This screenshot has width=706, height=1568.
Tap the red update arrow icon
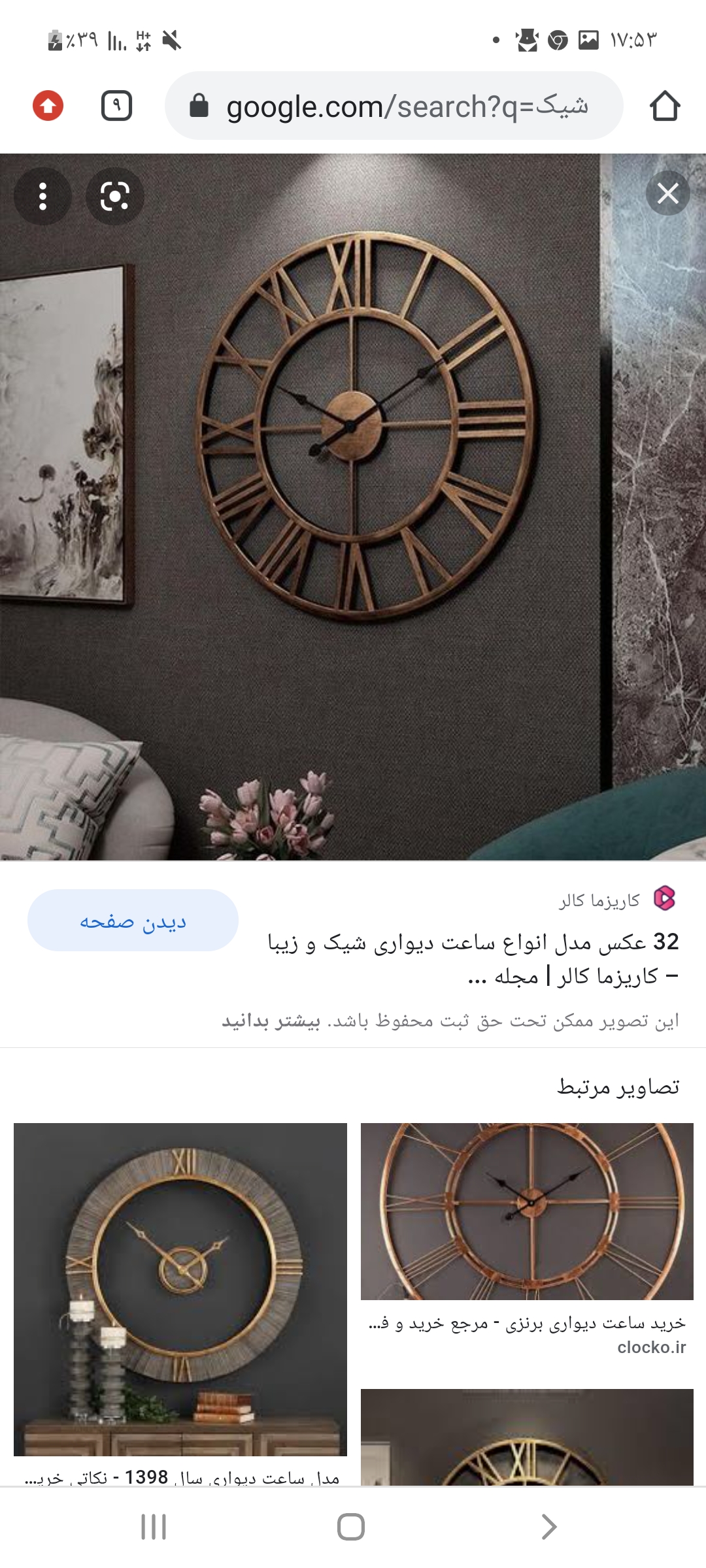[x=48, y=106]
